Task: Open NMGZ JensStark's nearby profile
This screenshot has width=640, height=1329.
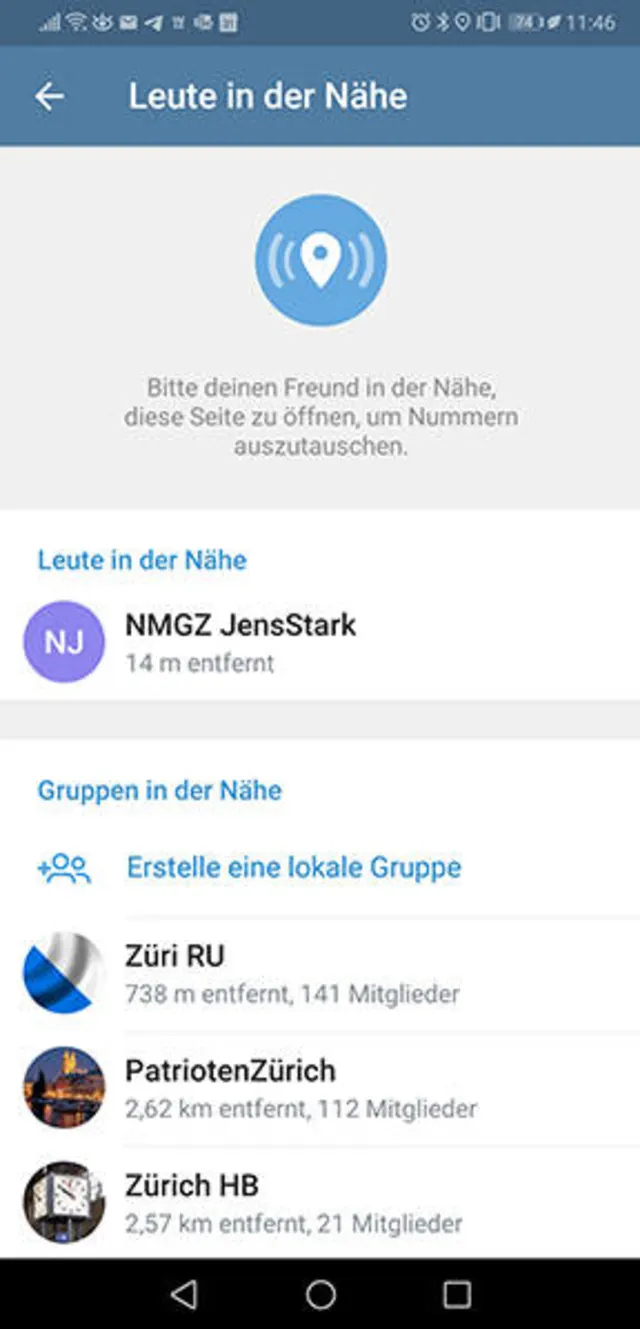Action: coord(240,641)
